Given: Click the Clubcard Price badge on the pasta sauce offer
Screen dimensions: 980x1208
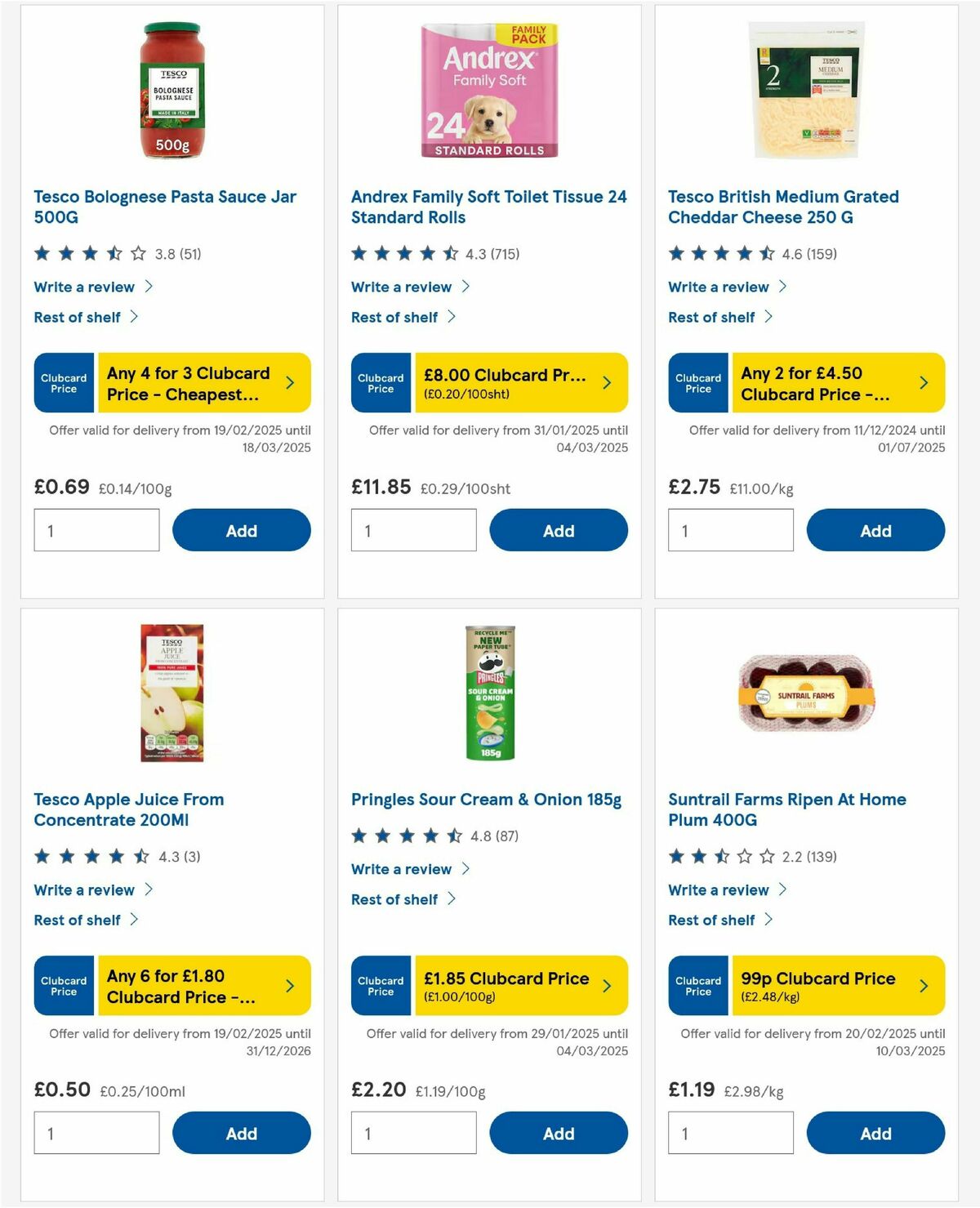Looking at the screenshot, I should [x=63, y=382].
